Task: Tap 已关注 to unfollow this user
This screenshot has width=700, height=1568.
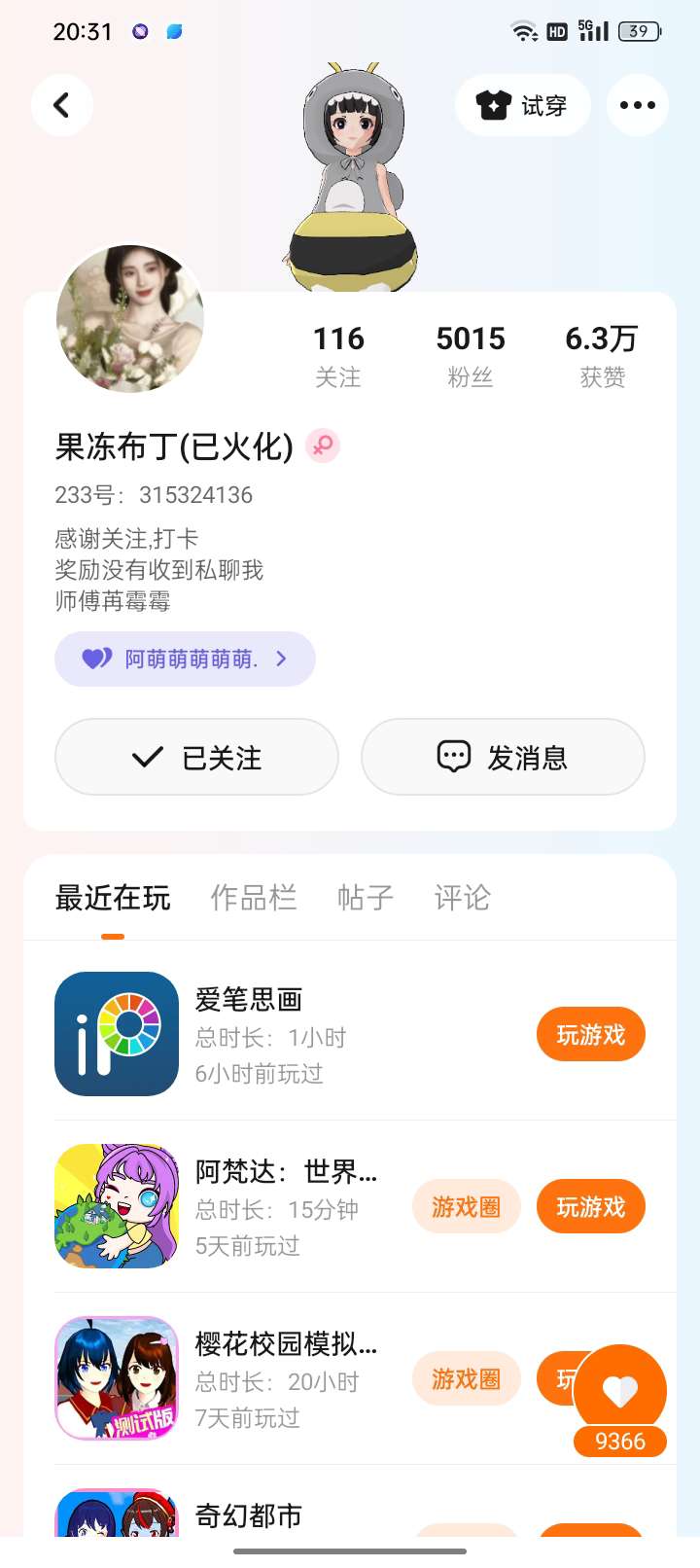Action: coord(196,757)
